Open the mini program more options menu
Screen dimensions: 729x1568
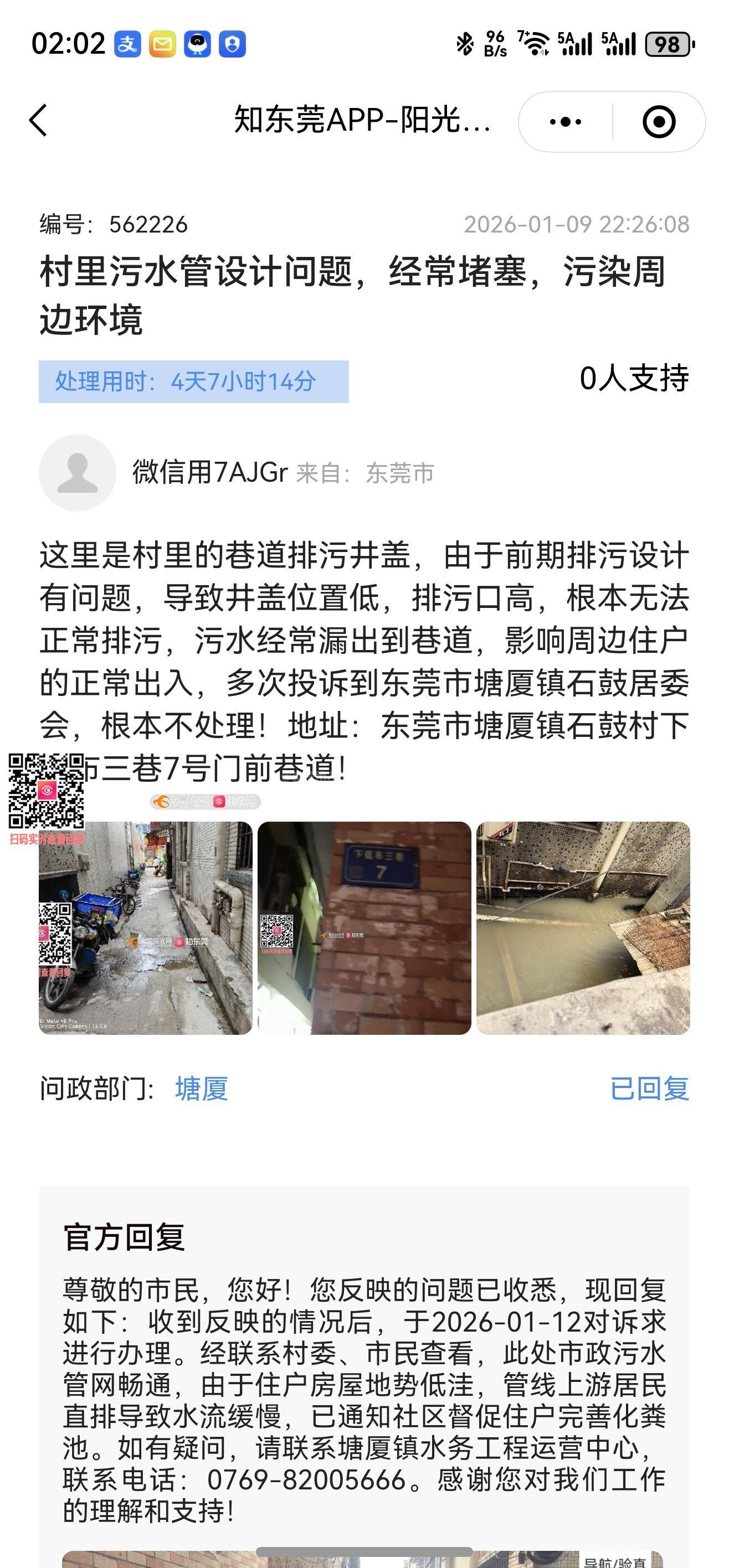565,122
